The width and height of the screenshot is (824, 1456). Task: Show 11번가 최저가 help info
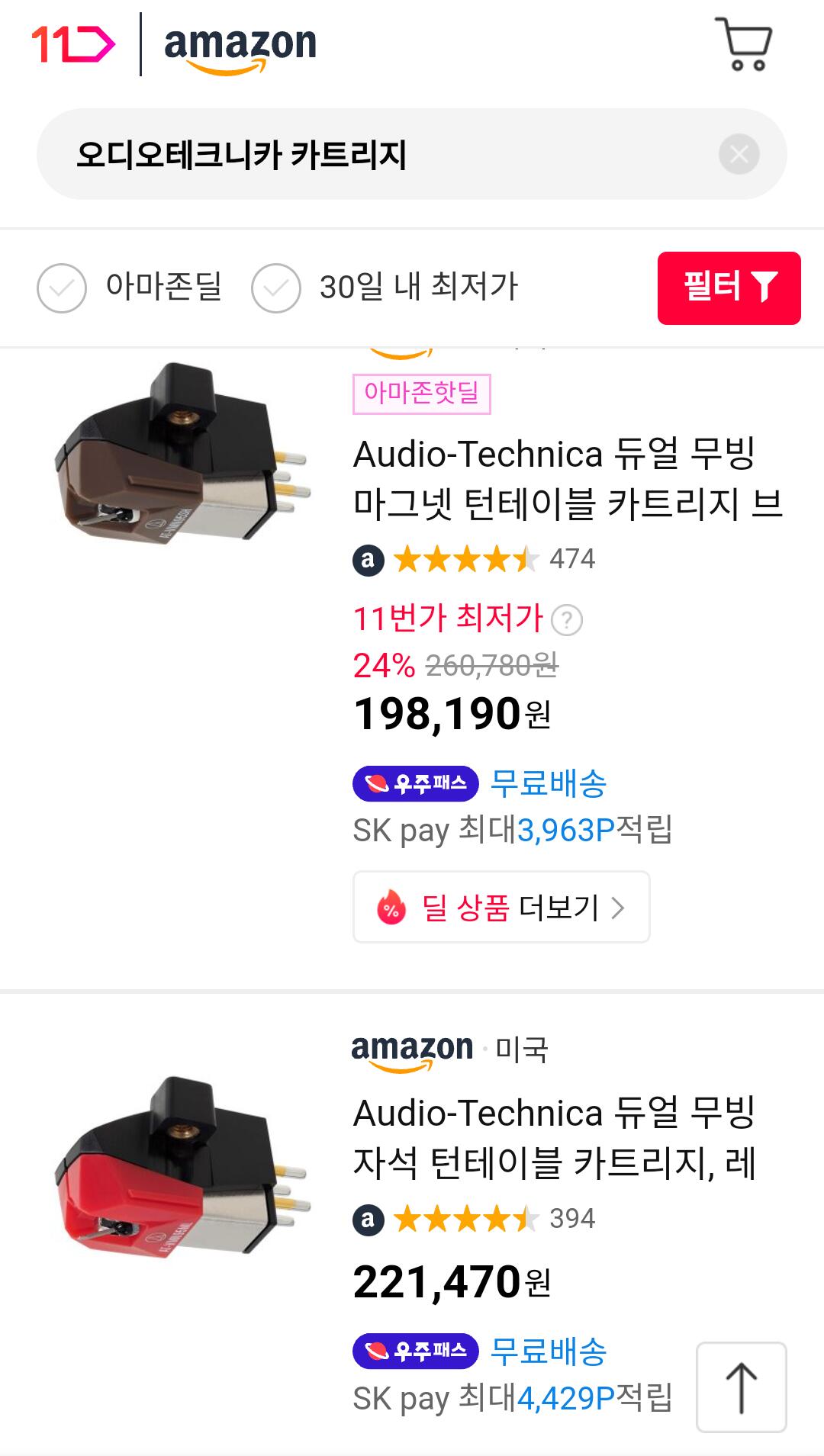click(x=567, y=620)
